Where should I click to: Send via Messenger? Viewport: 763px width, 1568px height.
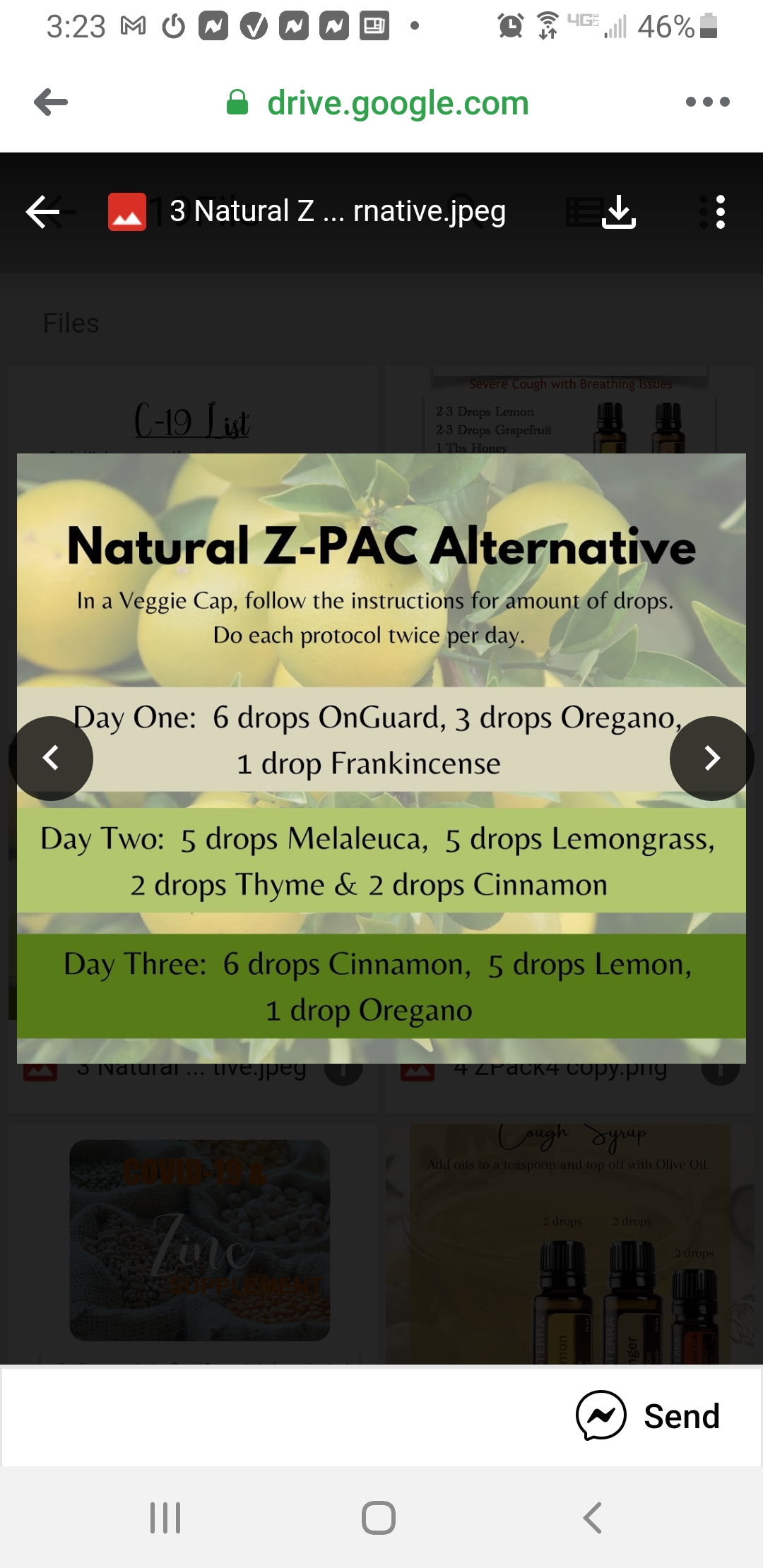(648, 1415)
